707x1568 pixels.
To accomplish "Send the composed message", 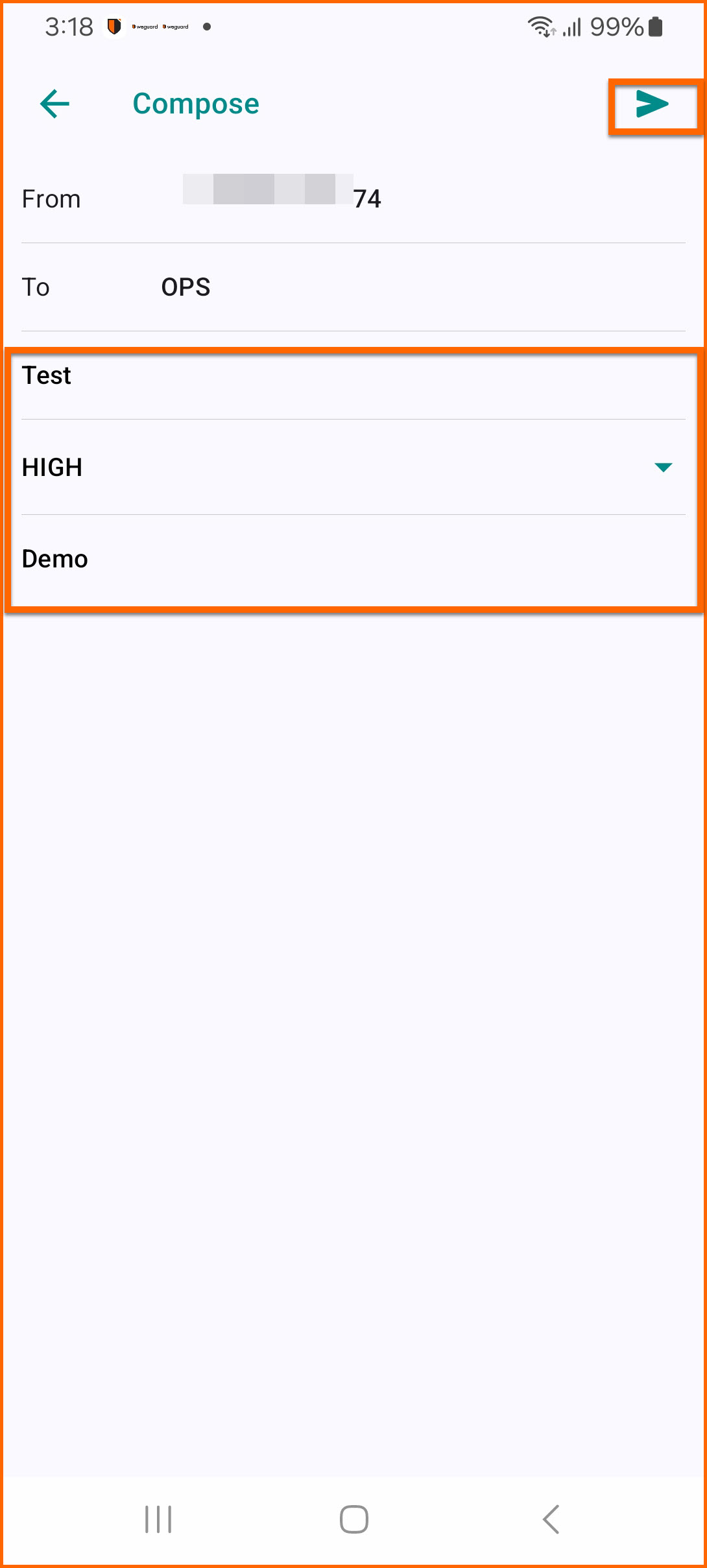I will point(652,104).
